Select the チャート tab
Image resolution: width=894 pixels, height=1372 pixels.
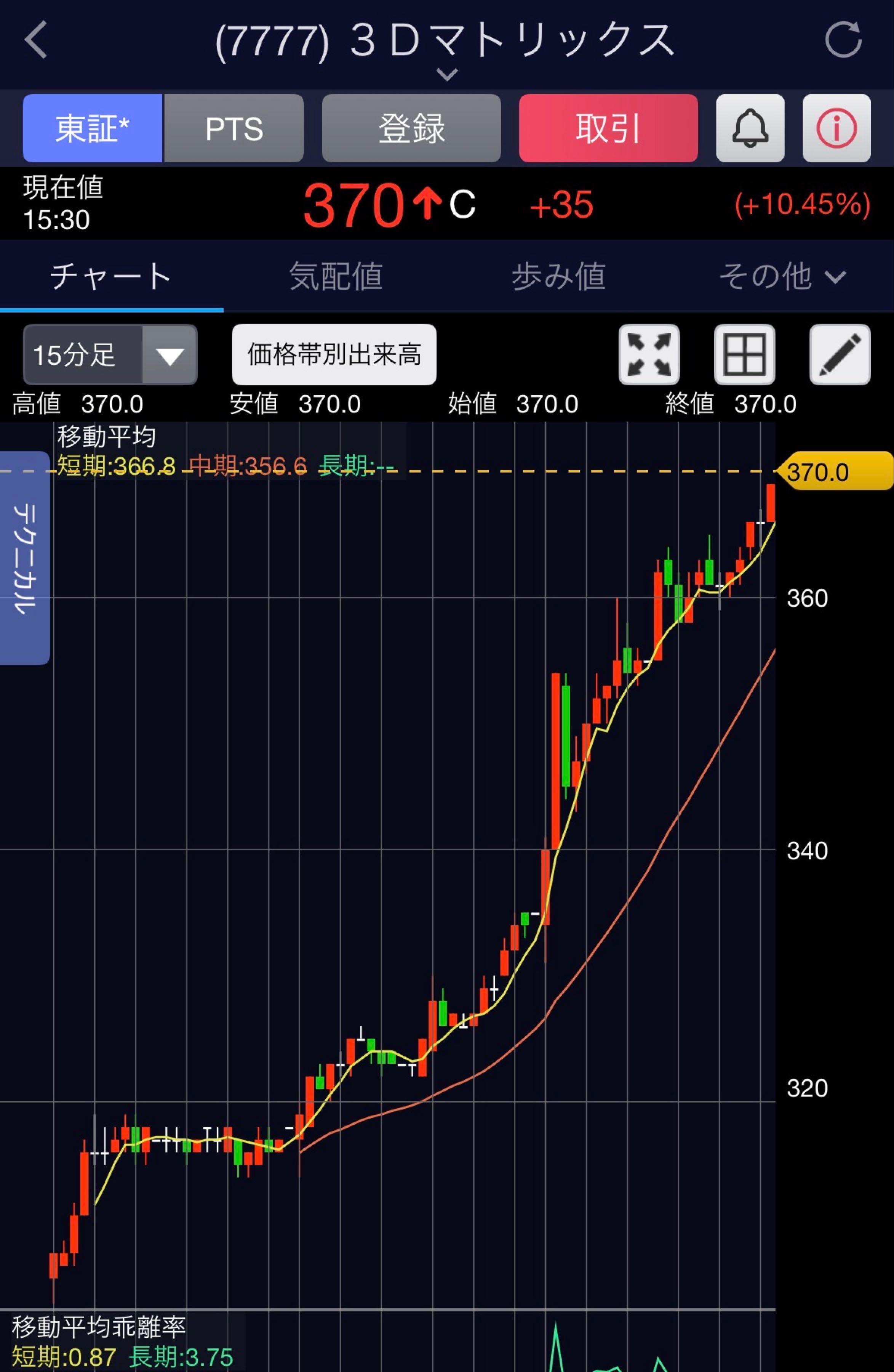[110, 276]
